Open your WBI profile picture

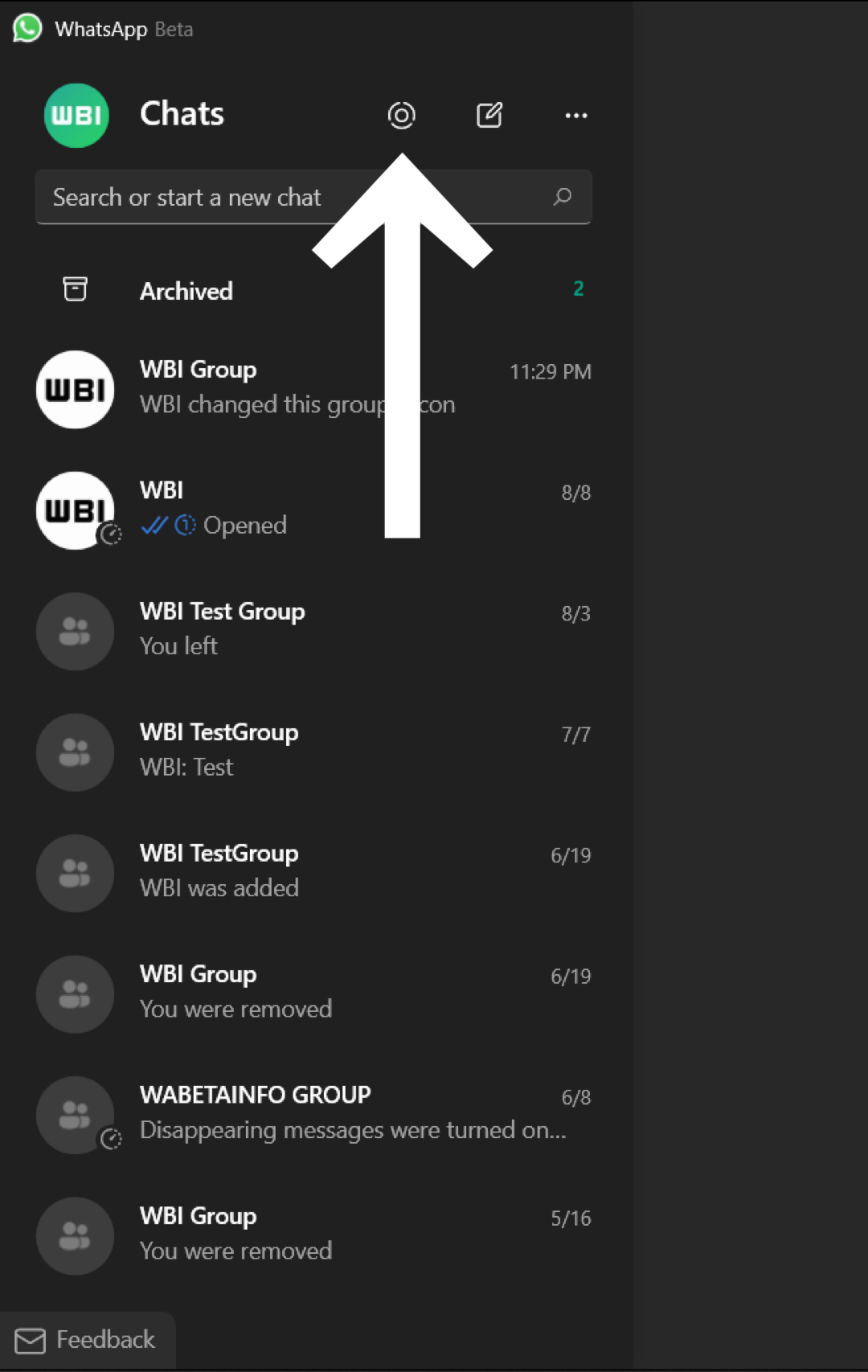pyautogui.click(x=76, y=115)
